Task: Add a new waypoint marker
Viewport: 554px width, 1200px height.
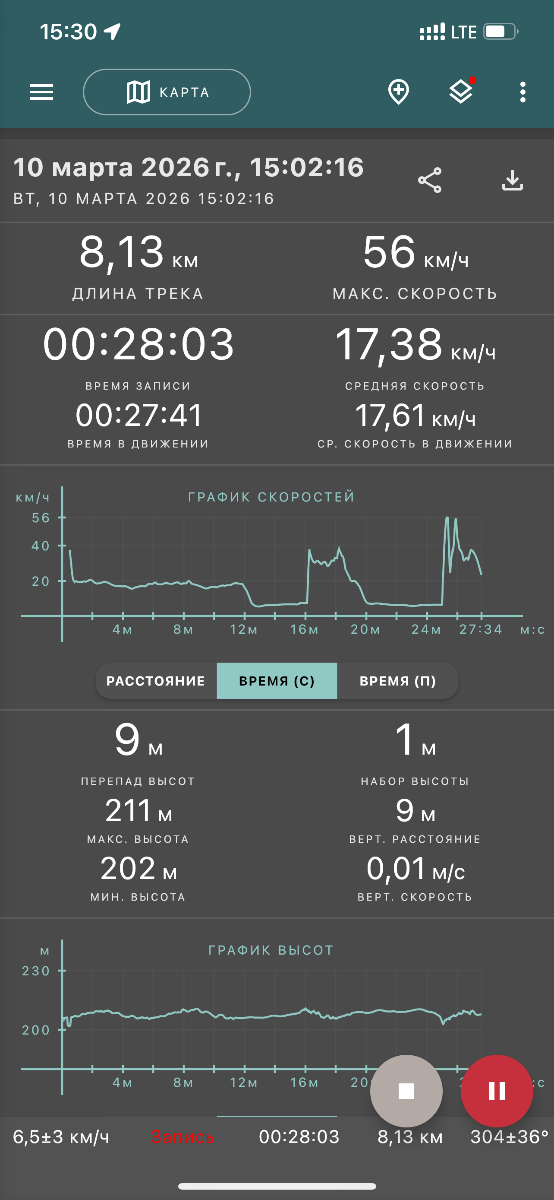Action: (x=398, y=93)
